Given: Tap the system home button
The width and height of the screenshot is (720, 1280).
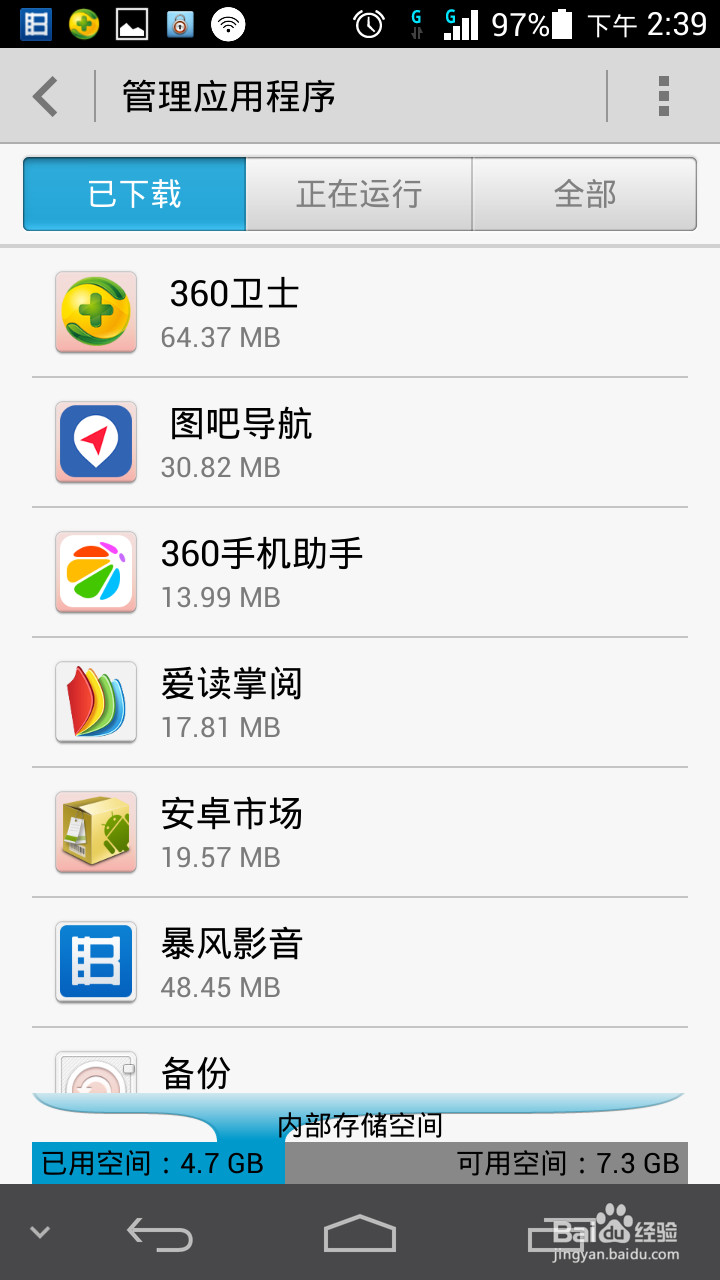Looking at the screenshot, I should (360, 1233).
